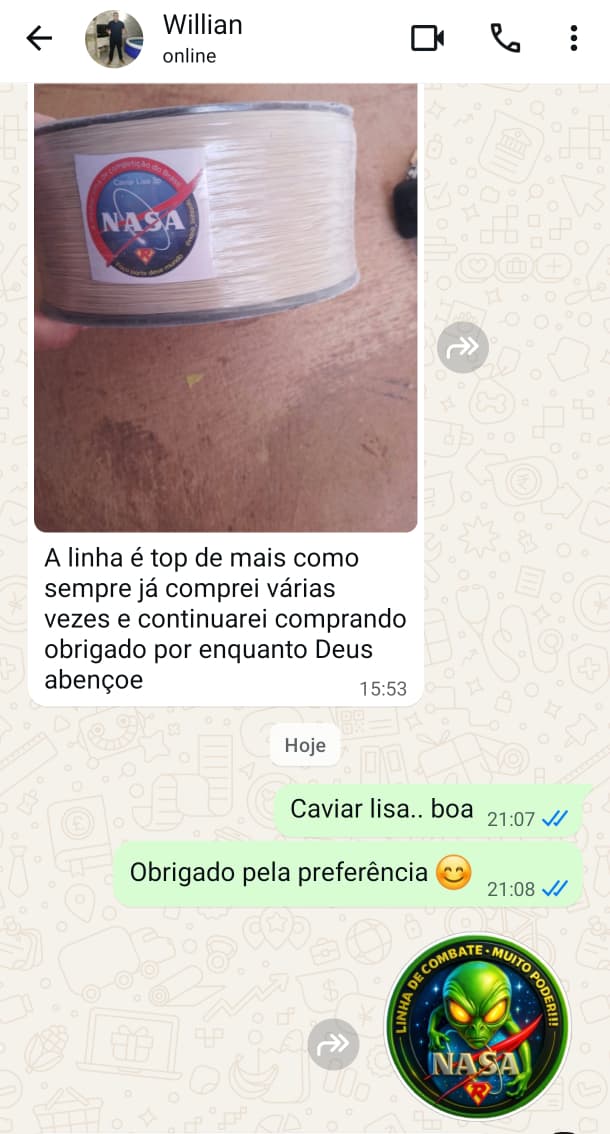Open Willian's contact profile
The height and width of the screenshot is (1134, 610).
[x=202, y=38]
